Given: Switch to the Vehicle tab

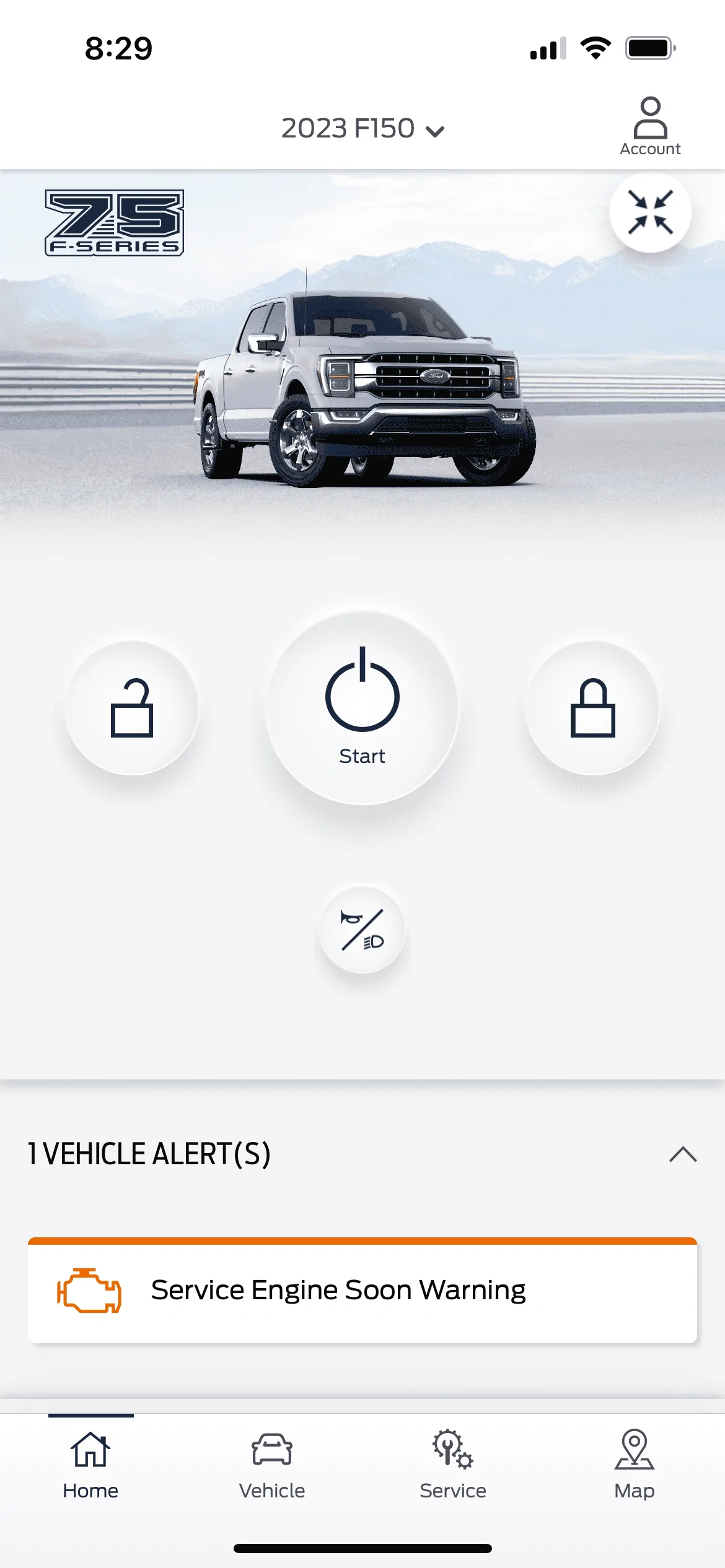Looking at the screenshot, I should pyautogui.click(x=272, y=1465).
